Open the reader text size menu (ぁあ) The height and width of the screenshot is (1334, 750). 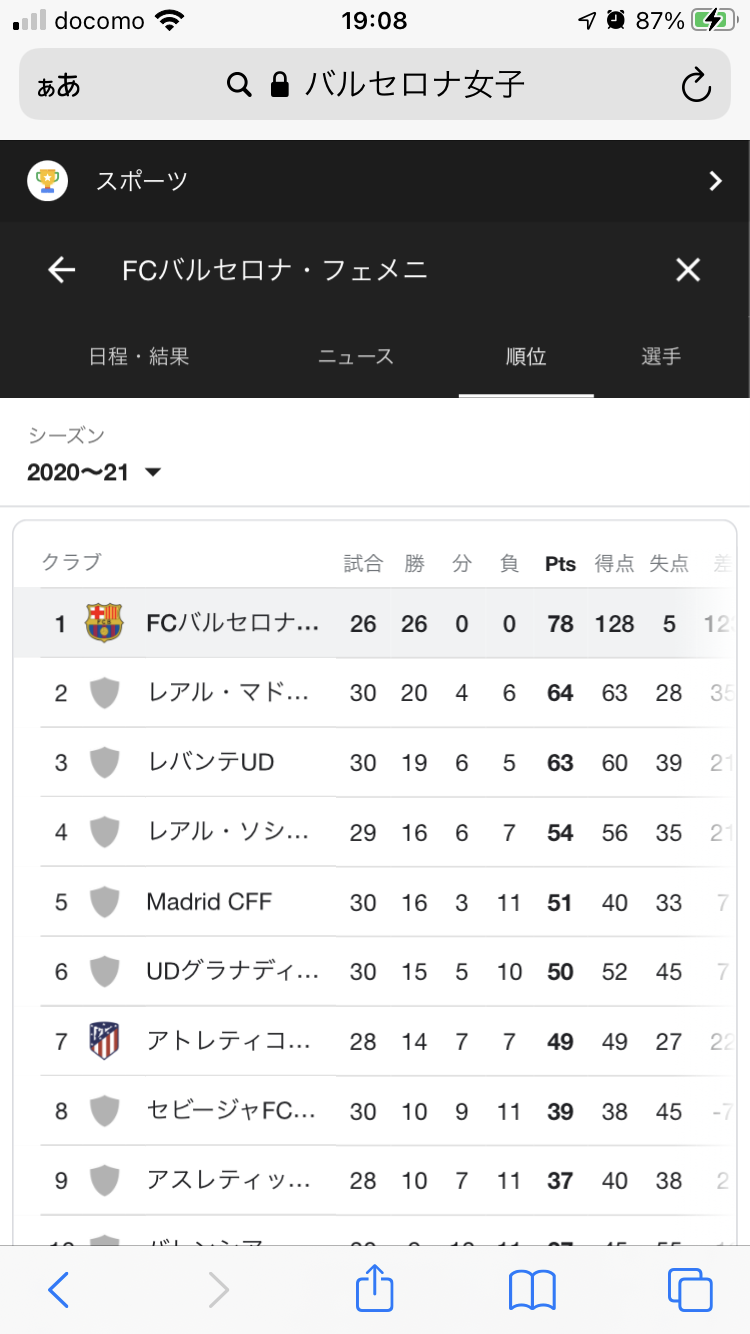[x=59, y=86]
